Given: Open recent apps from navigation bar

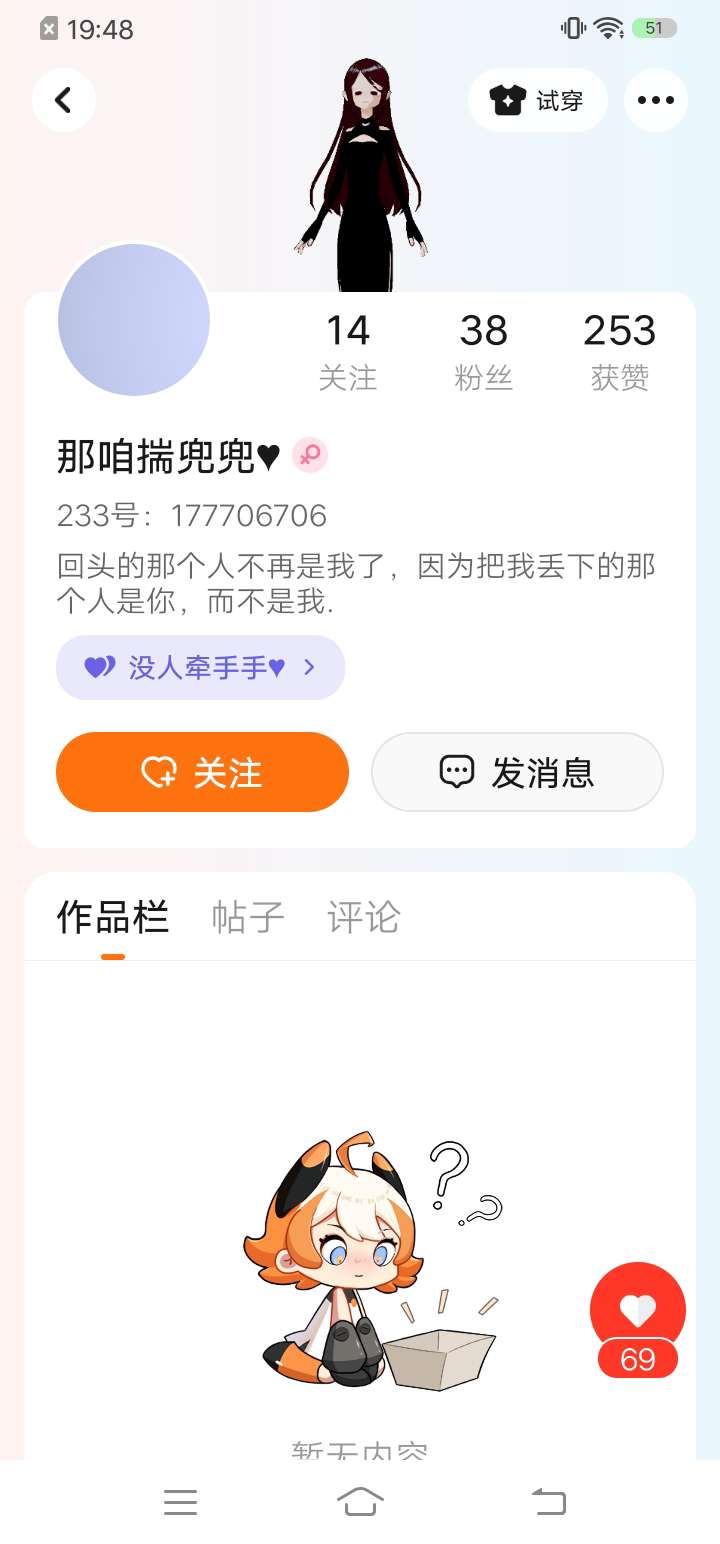Looking at the screenshot, I should click(180, 1502).
